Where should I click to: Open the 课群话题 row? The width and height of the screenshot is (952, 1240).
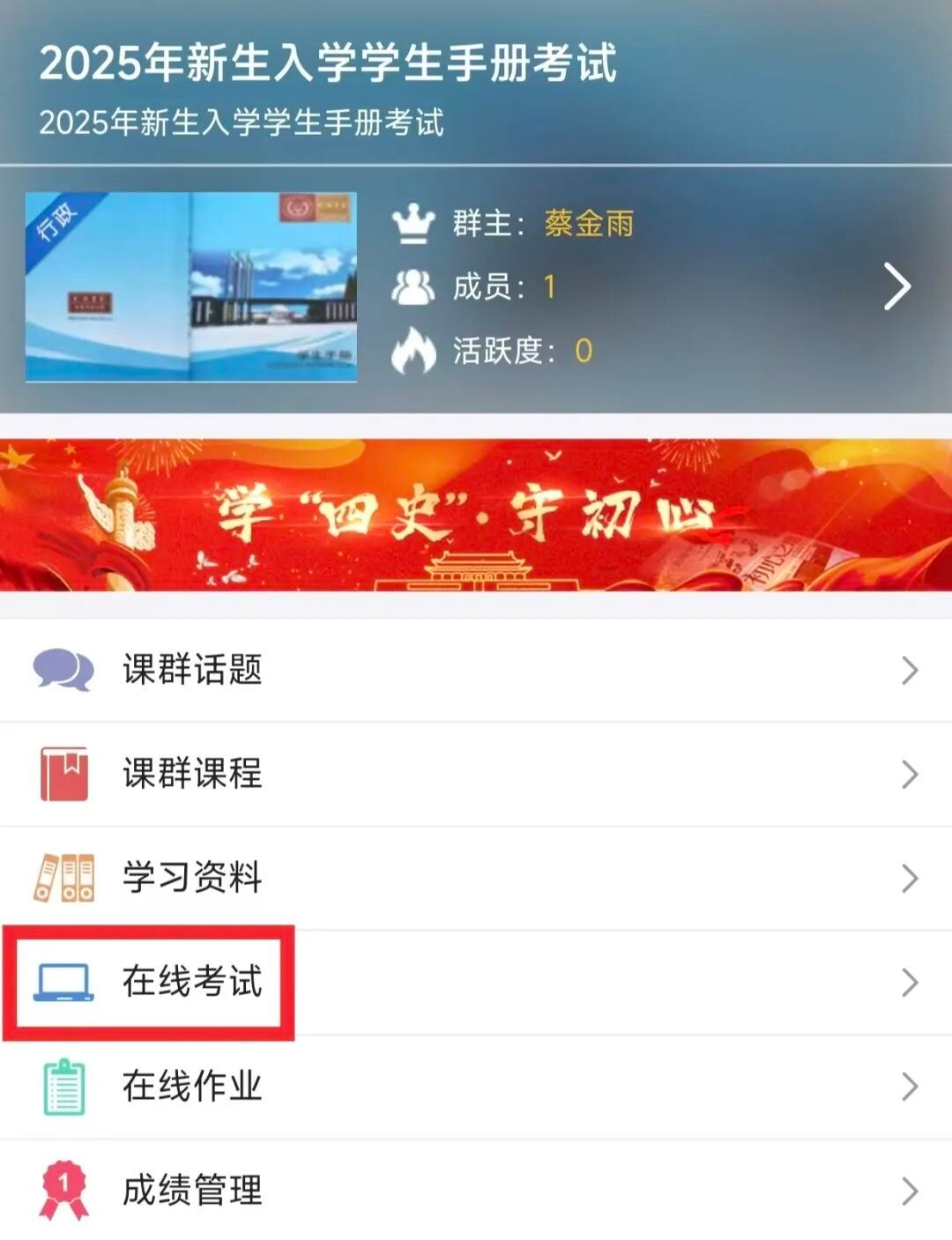pos(476,670)
